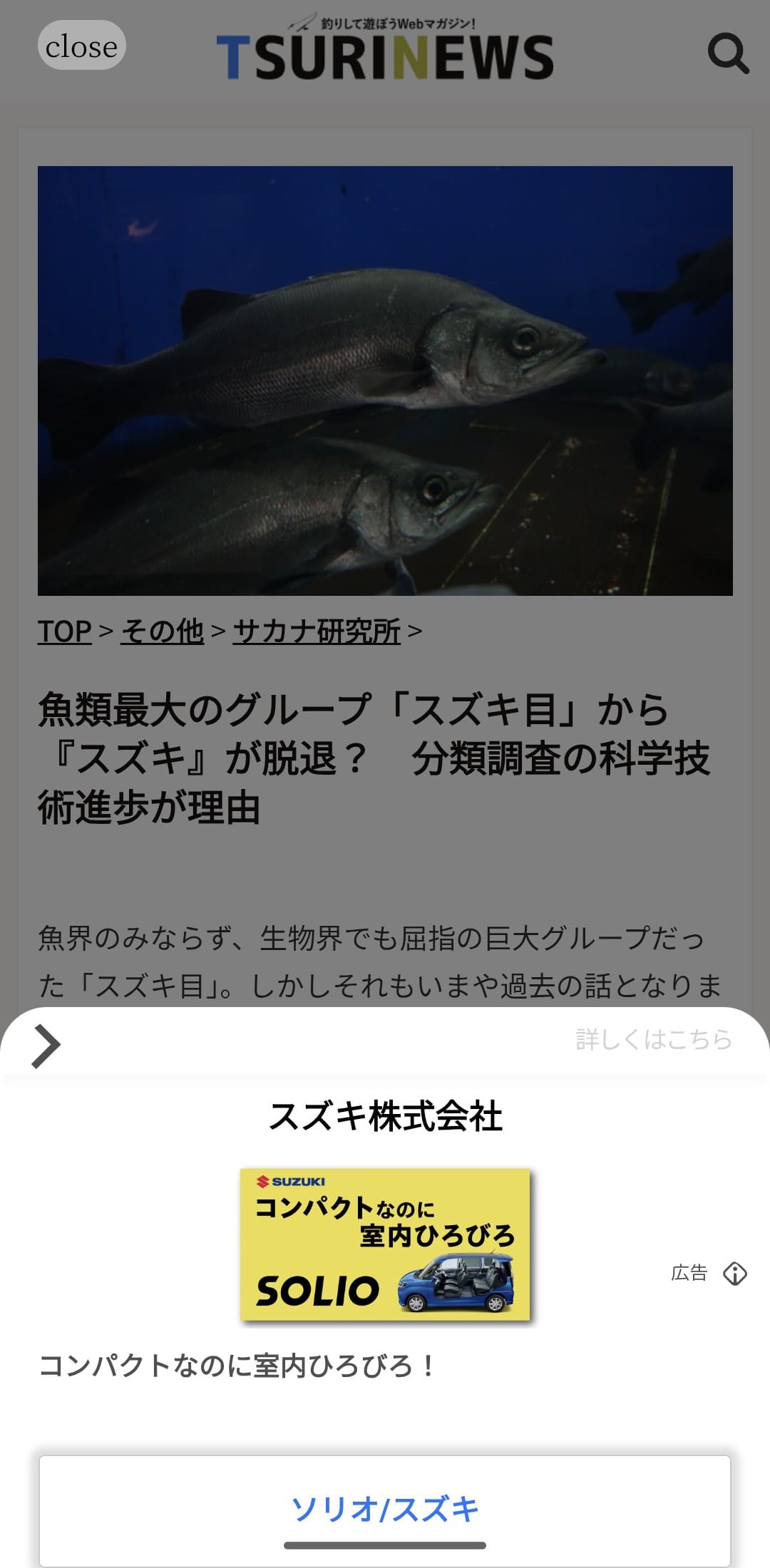Go to the TOP breadcrumb link
Viewport: 770px width, 1568px height.
pyautogui.click(x=64, y=631)
